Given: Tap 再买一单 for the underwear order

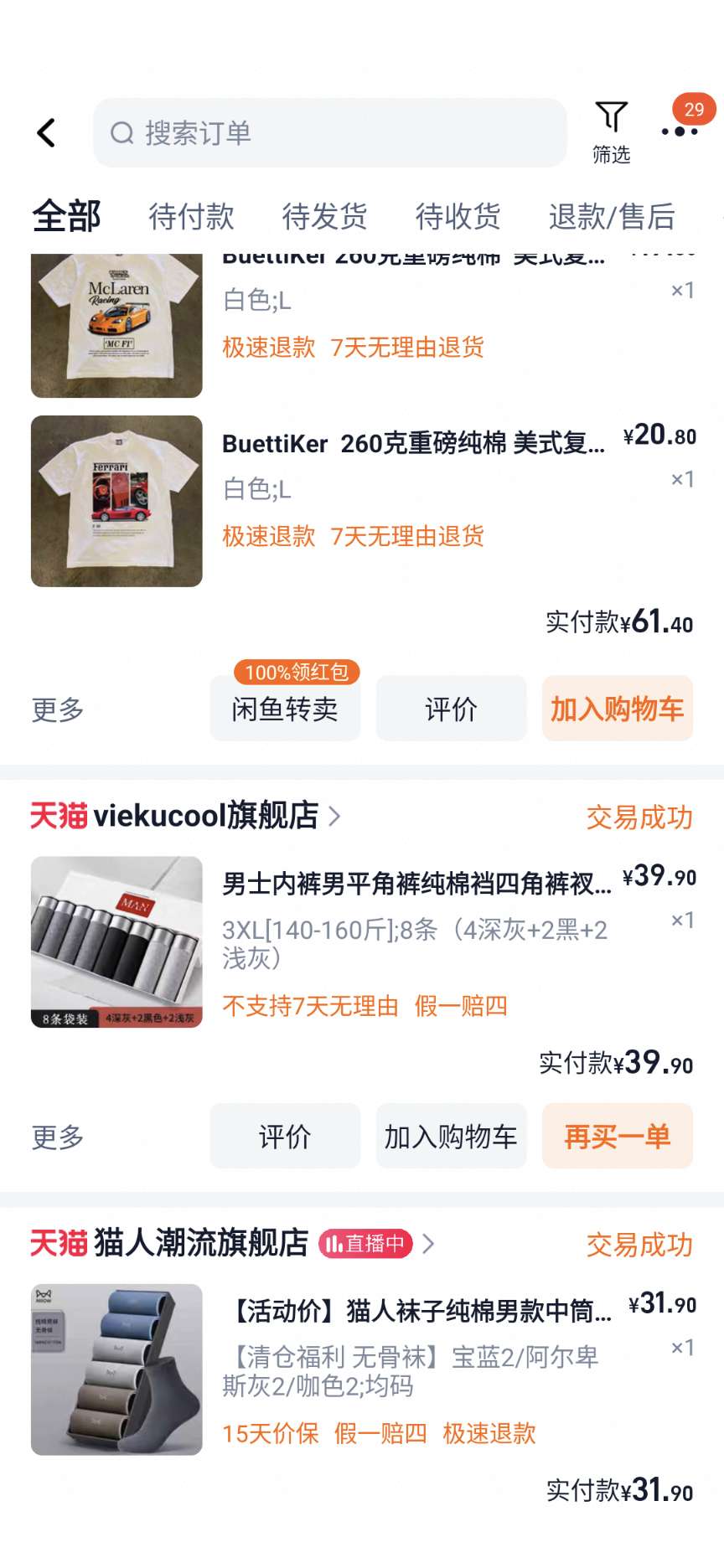Looking at the screenshot, I should point(617,1137).
